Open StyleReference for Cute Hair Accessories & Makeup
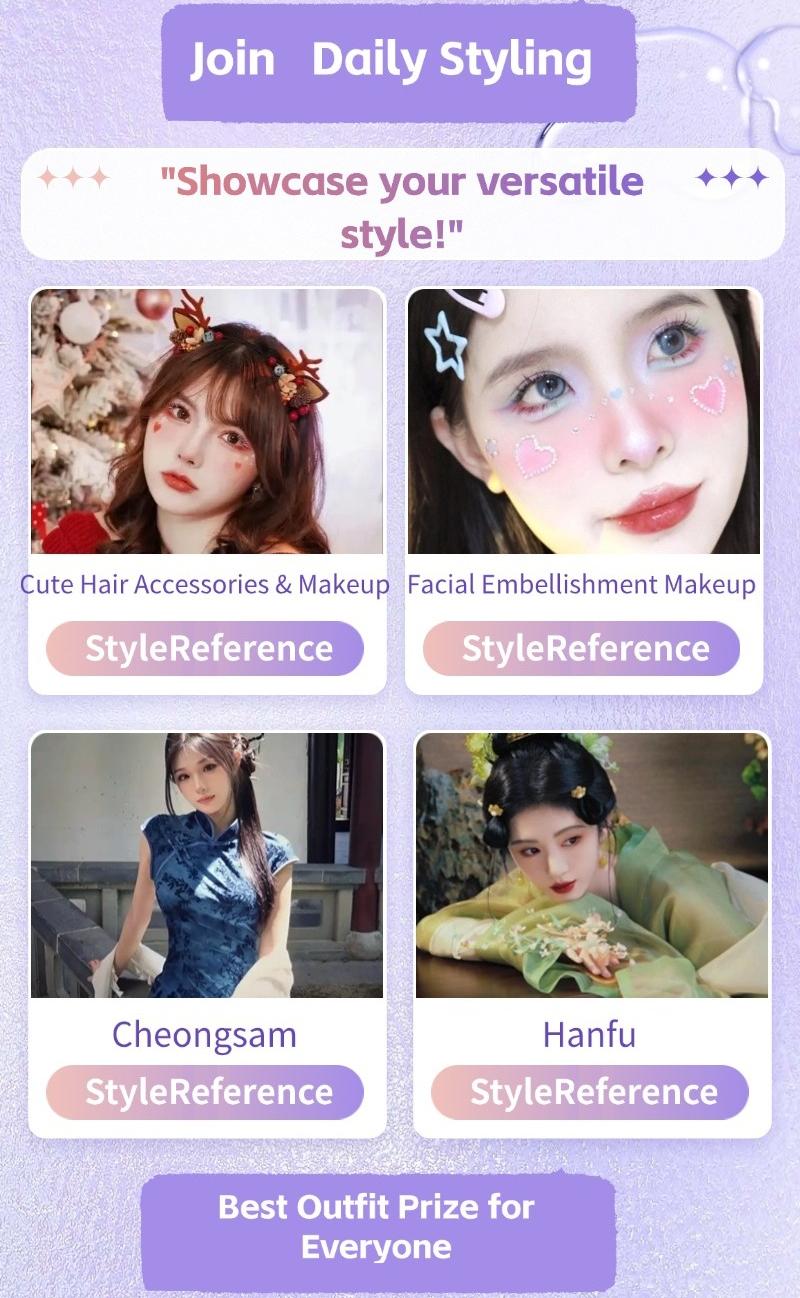 click(x=205, y=648)
